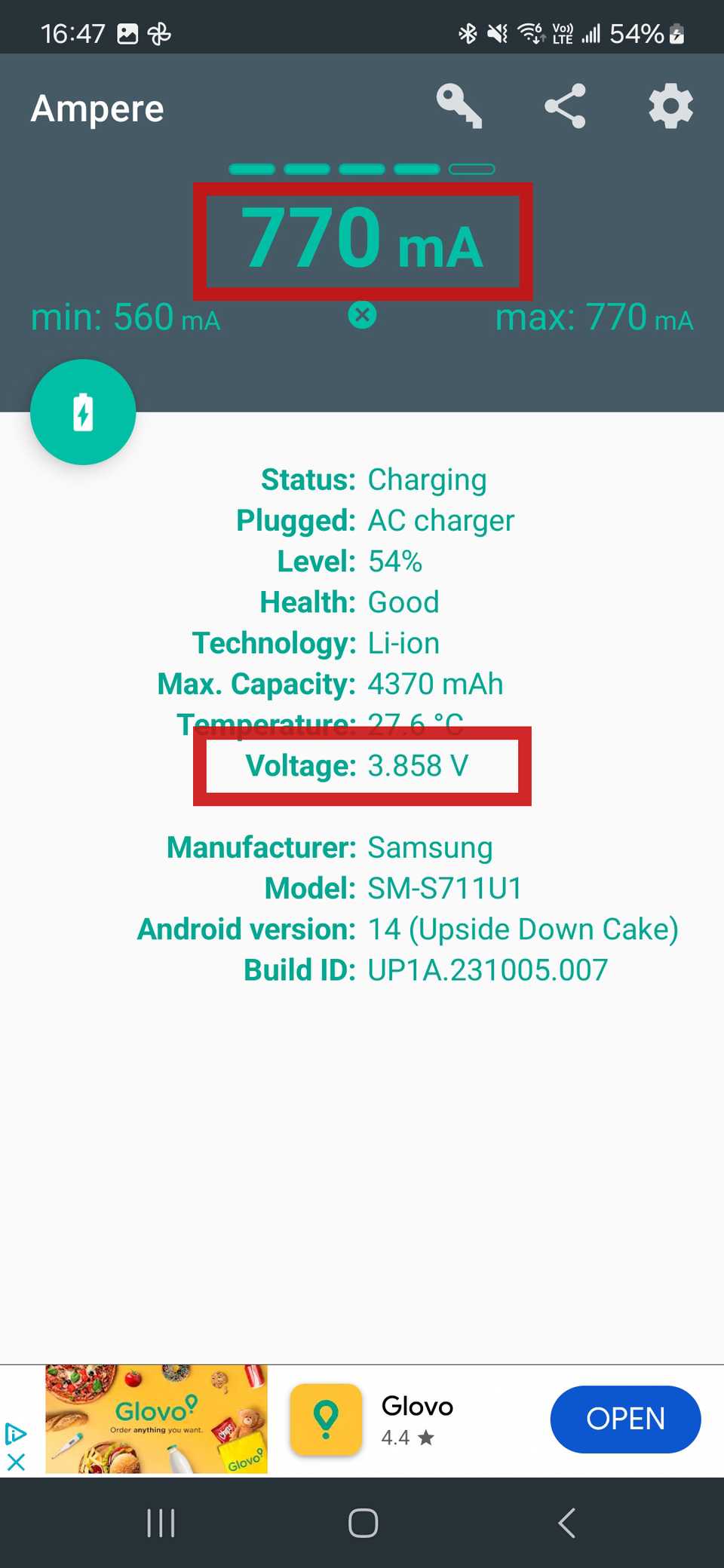Close the Glovo ad banner
The height and width of the screenshot is (1568, 724).
click(17, 1462)
